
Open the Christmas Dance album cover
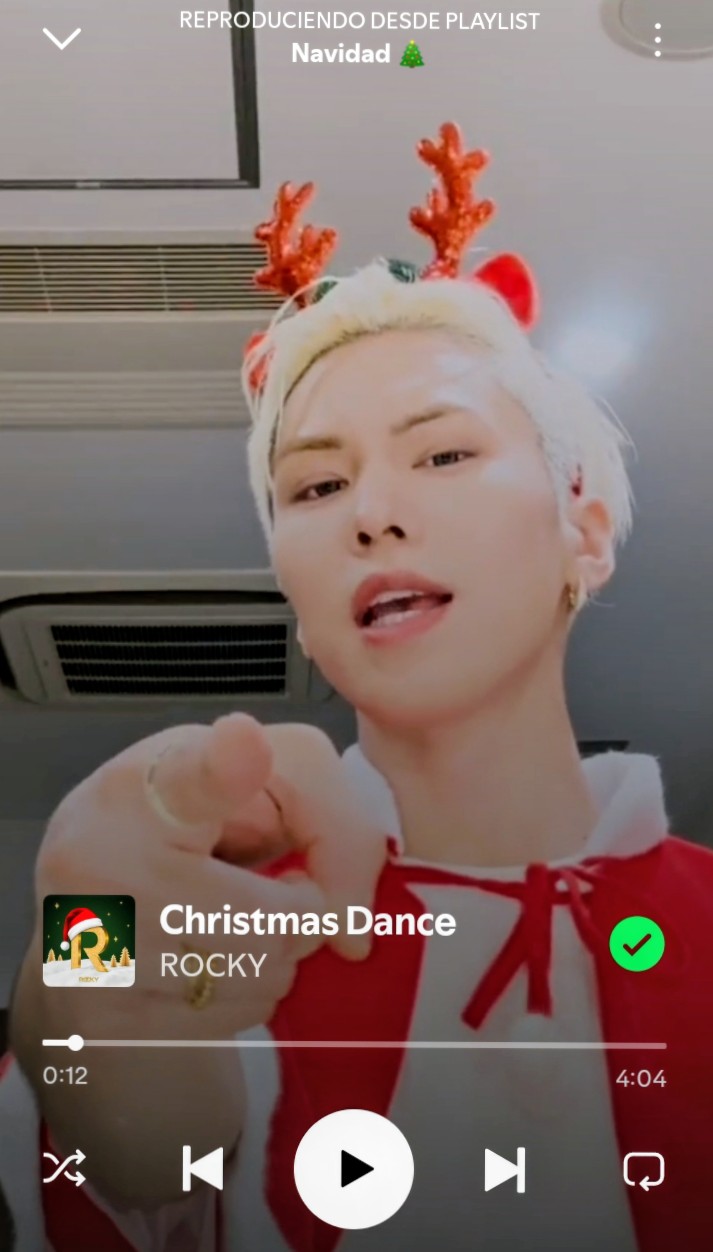[x=89, y=941]
